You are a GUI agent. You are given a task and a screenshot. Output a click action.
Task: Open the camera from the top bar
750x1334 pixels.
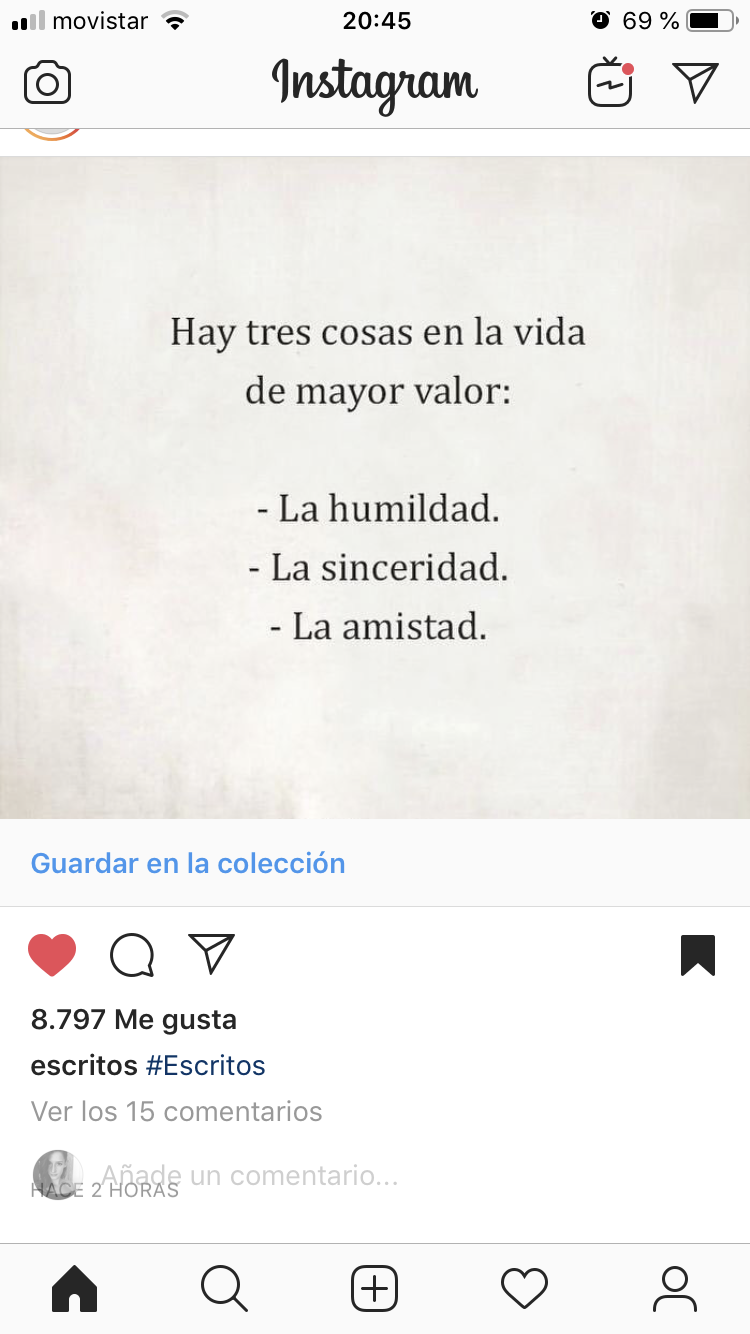tap(47, 83)
